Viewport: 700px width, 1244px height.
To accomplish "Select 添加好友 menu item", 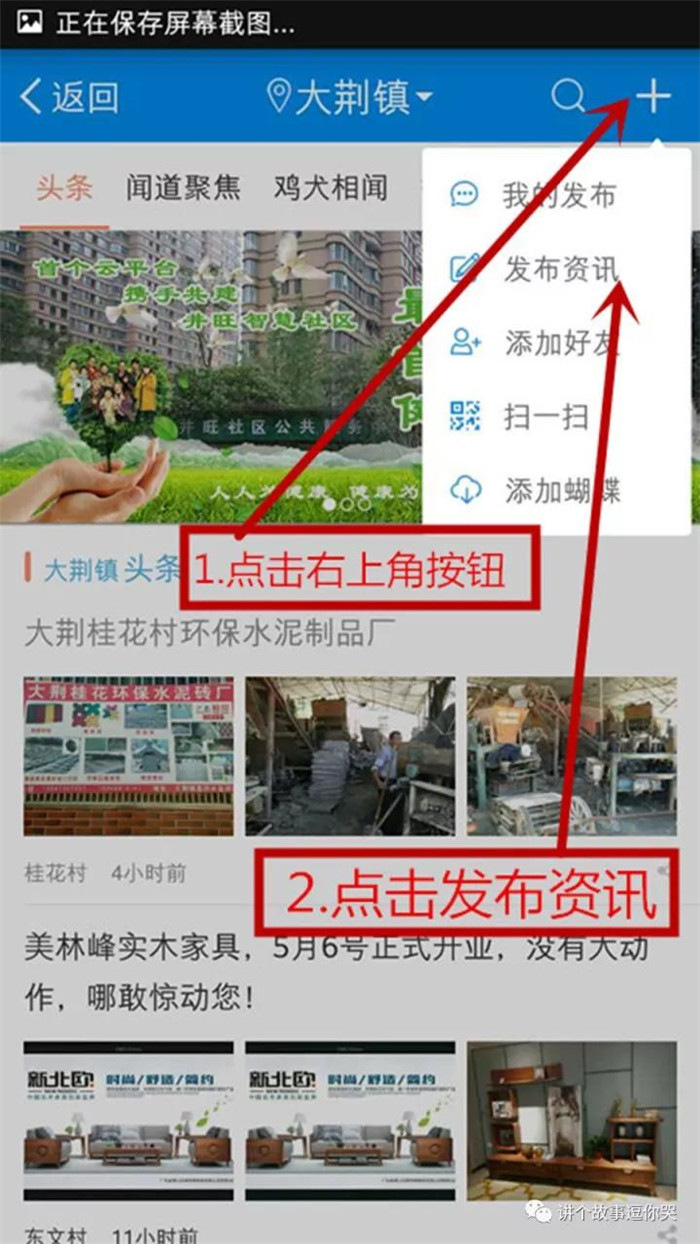I will coord(556,343).
